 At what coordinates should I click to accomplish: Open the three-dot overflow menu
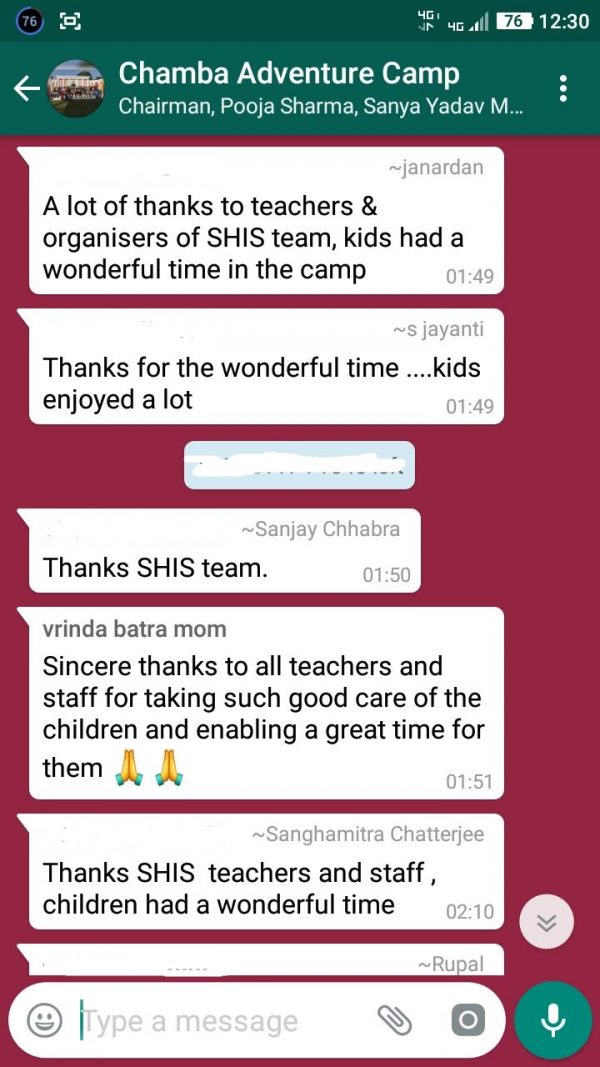563,88
